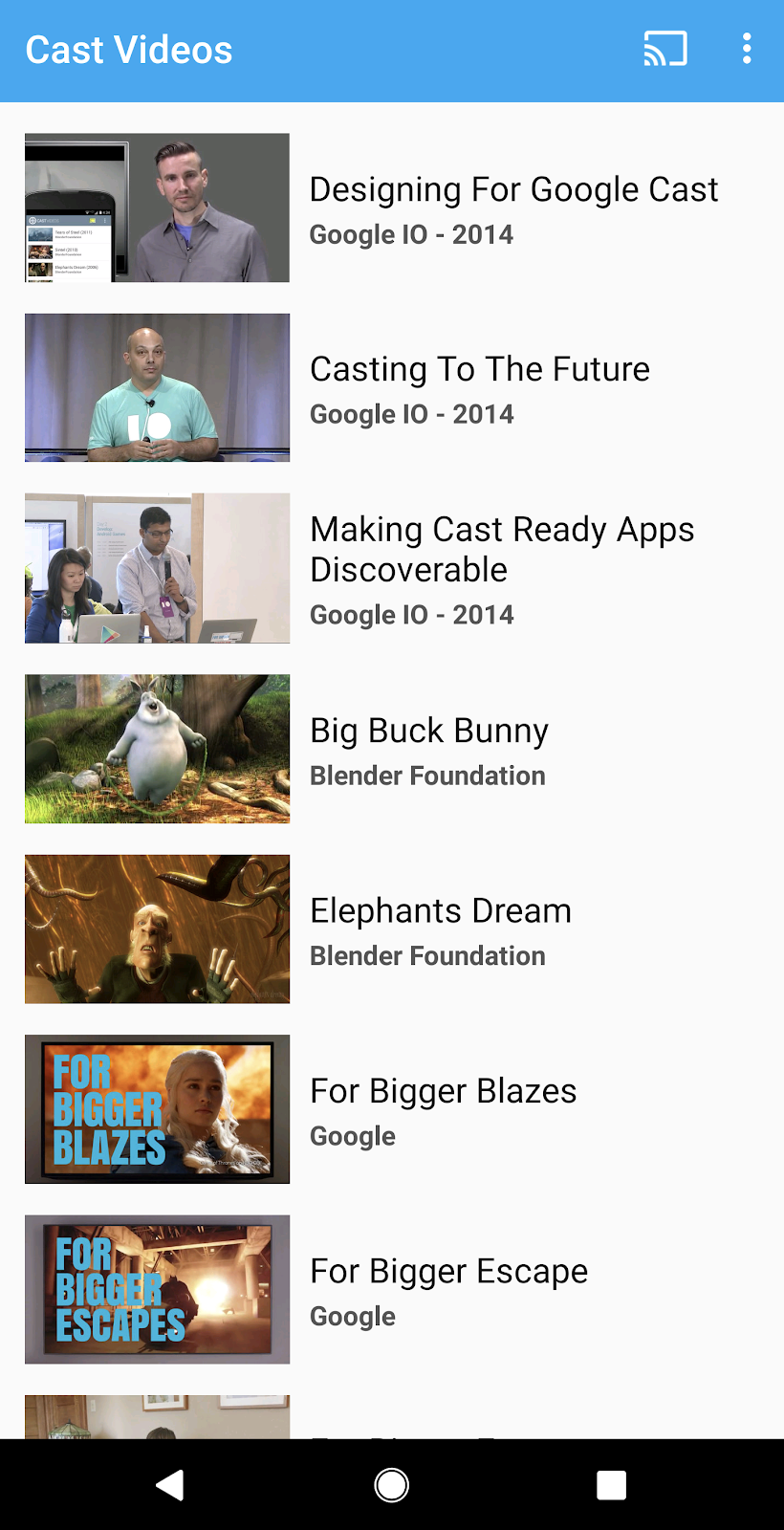This screenshot has height=1530, width=784.
Task: Tap the Designing For Google Cast thumbnail
Action: [156, 208]
